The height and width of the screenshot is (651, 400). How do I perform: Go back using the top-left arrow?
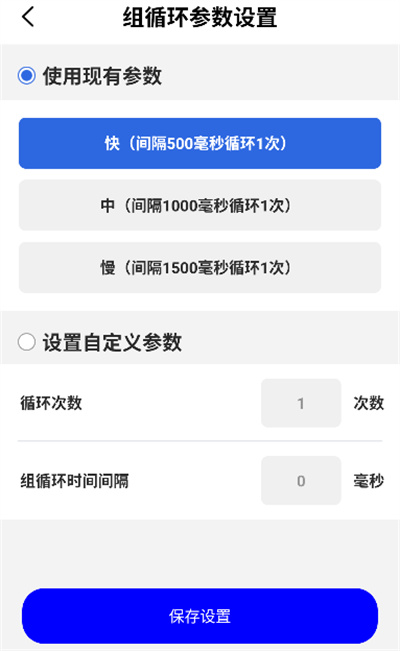click(28, 17)
